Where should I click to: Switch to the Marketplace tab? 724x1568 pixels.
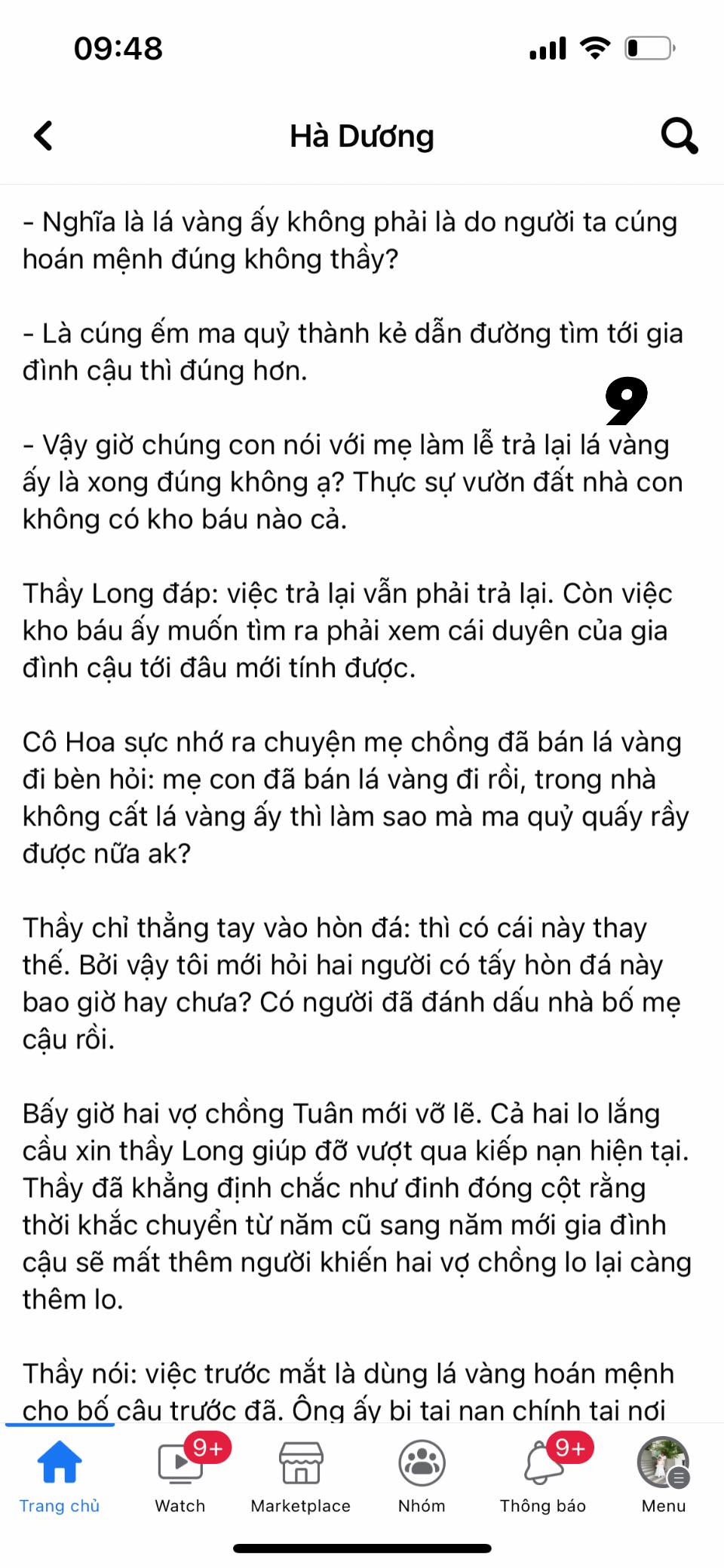301,1476
